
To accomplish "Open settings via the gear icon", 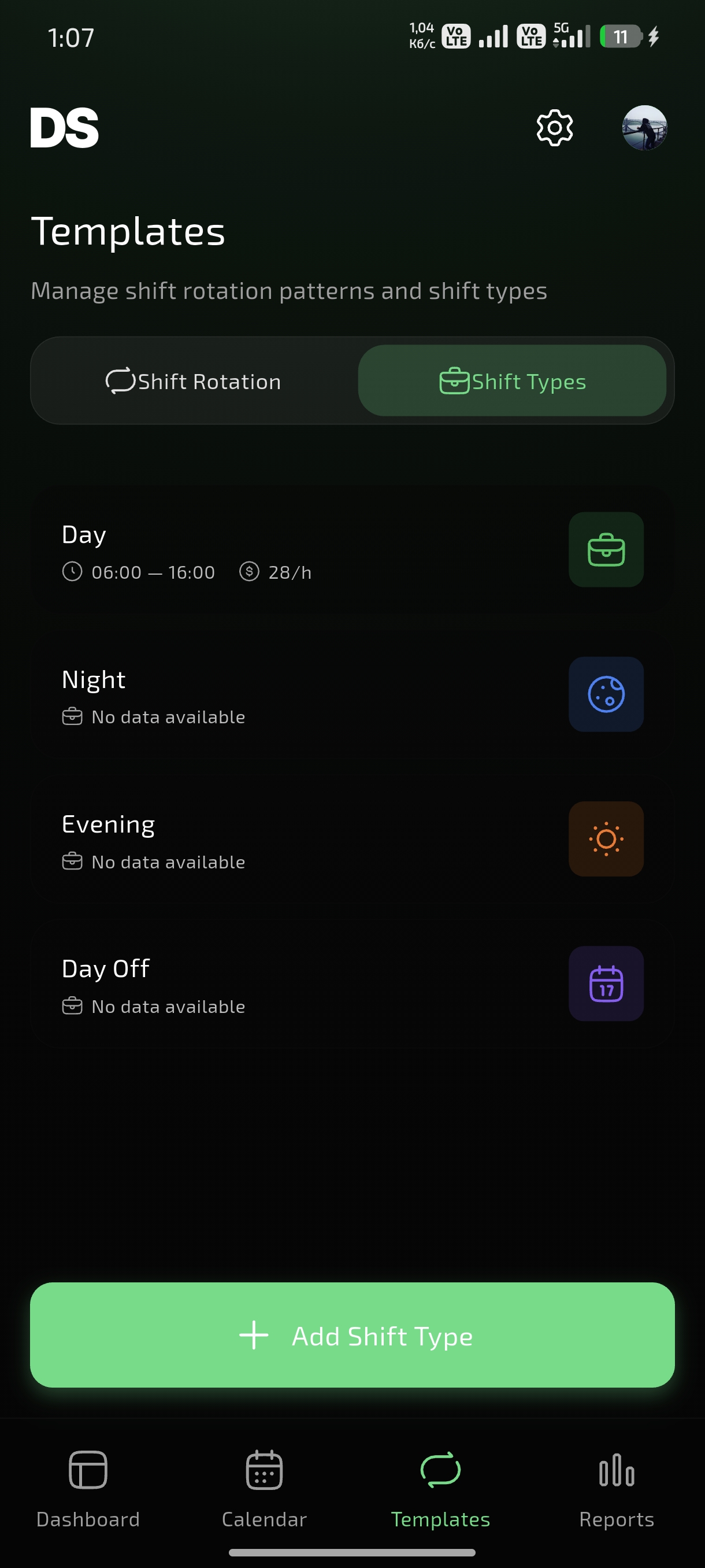I will [554, 128].
